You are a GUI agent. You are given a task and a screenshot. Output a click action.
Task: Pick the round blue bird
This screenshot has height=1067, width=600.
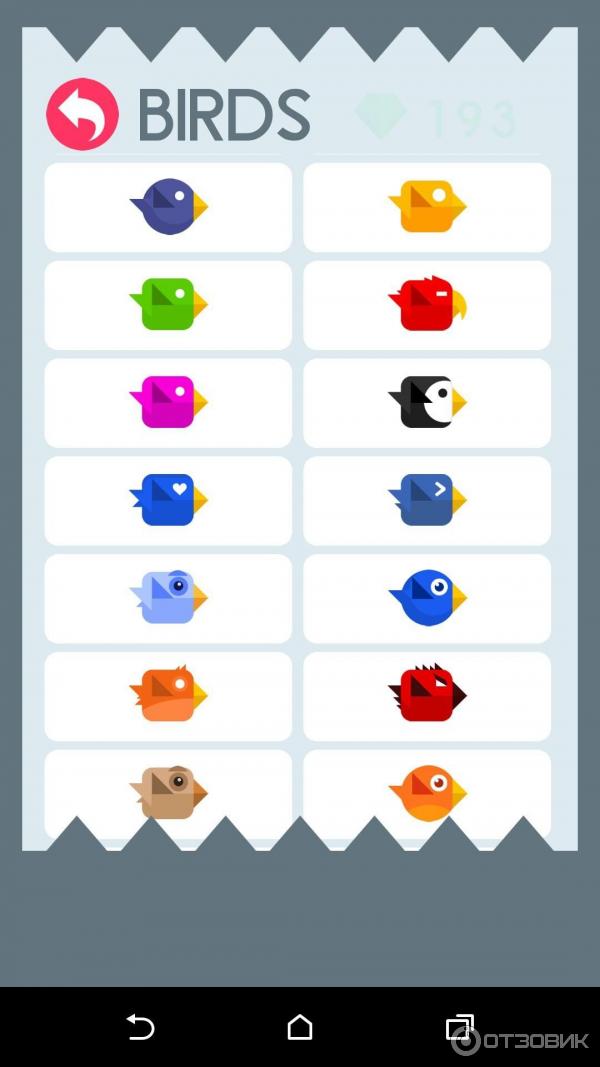pos(427,598)
